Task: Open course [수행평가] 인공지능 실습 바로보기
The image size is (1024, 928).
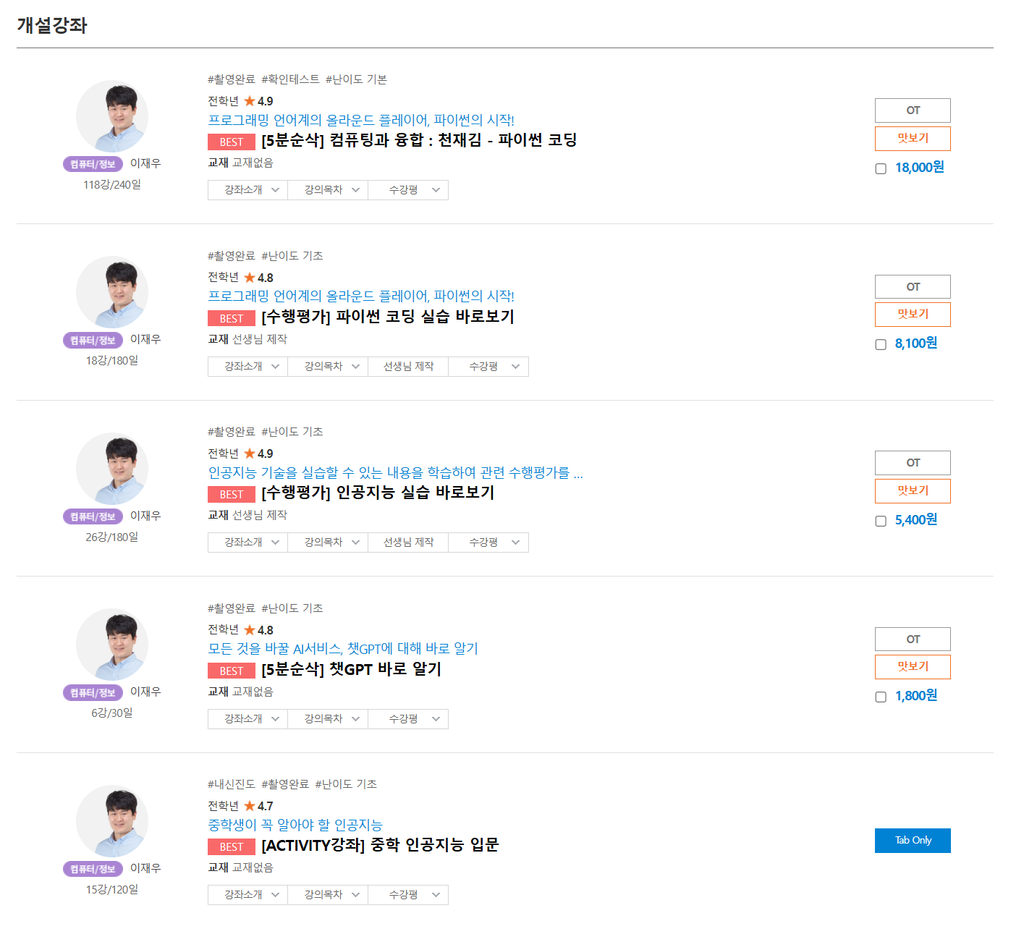Action: (x=377, y=492)
